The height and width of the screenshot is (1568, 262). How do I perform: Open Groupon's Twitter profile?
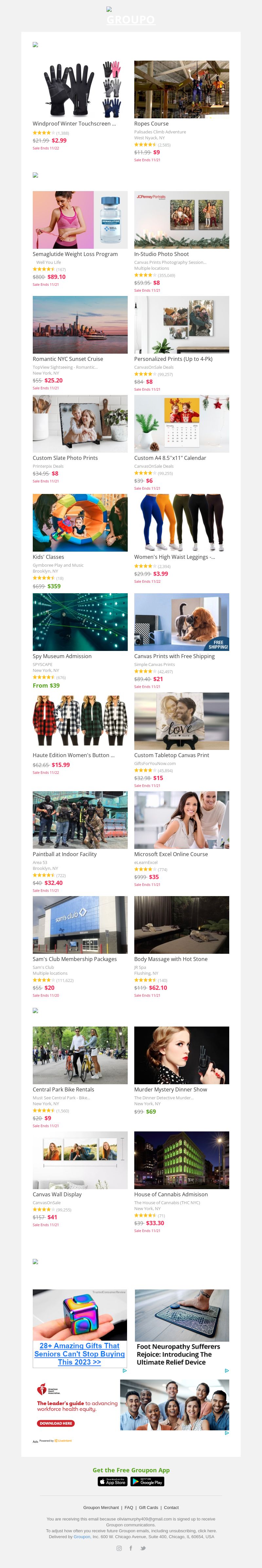(143, 1548)
